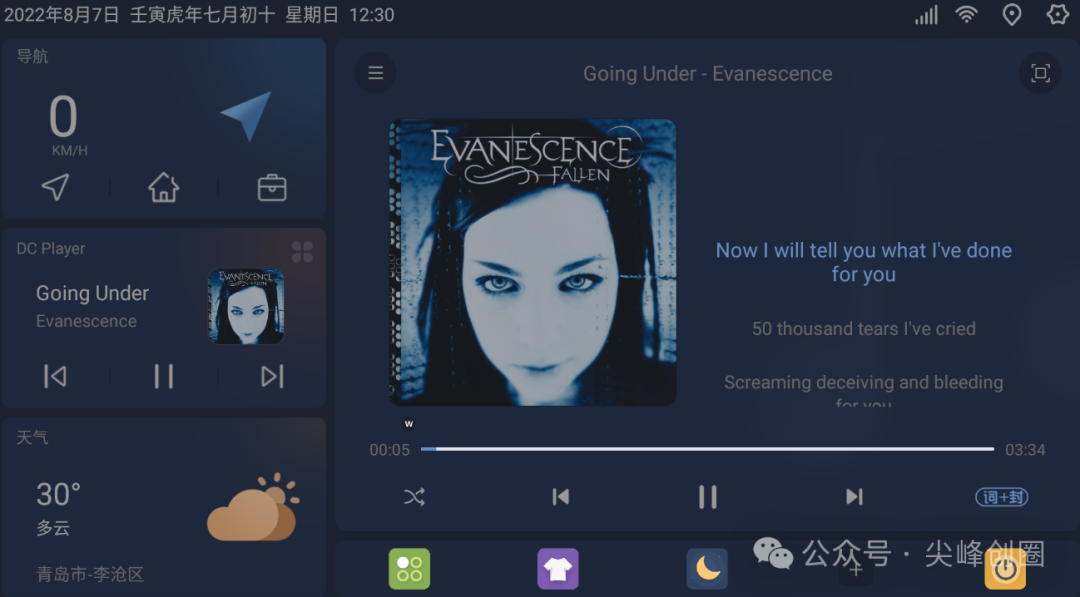Toggle shuffle mode in main player
The image size is (1080, 597).
click(414, 497)
